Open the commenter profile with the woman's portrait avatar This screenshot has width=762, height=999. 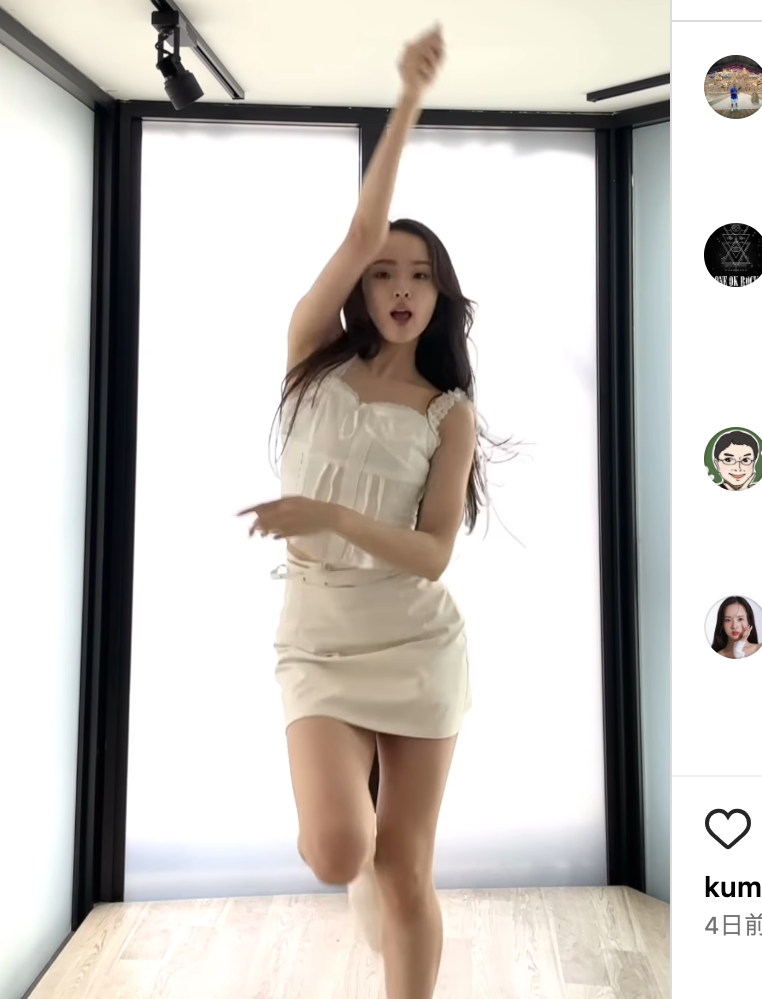[x=734, y=627]
